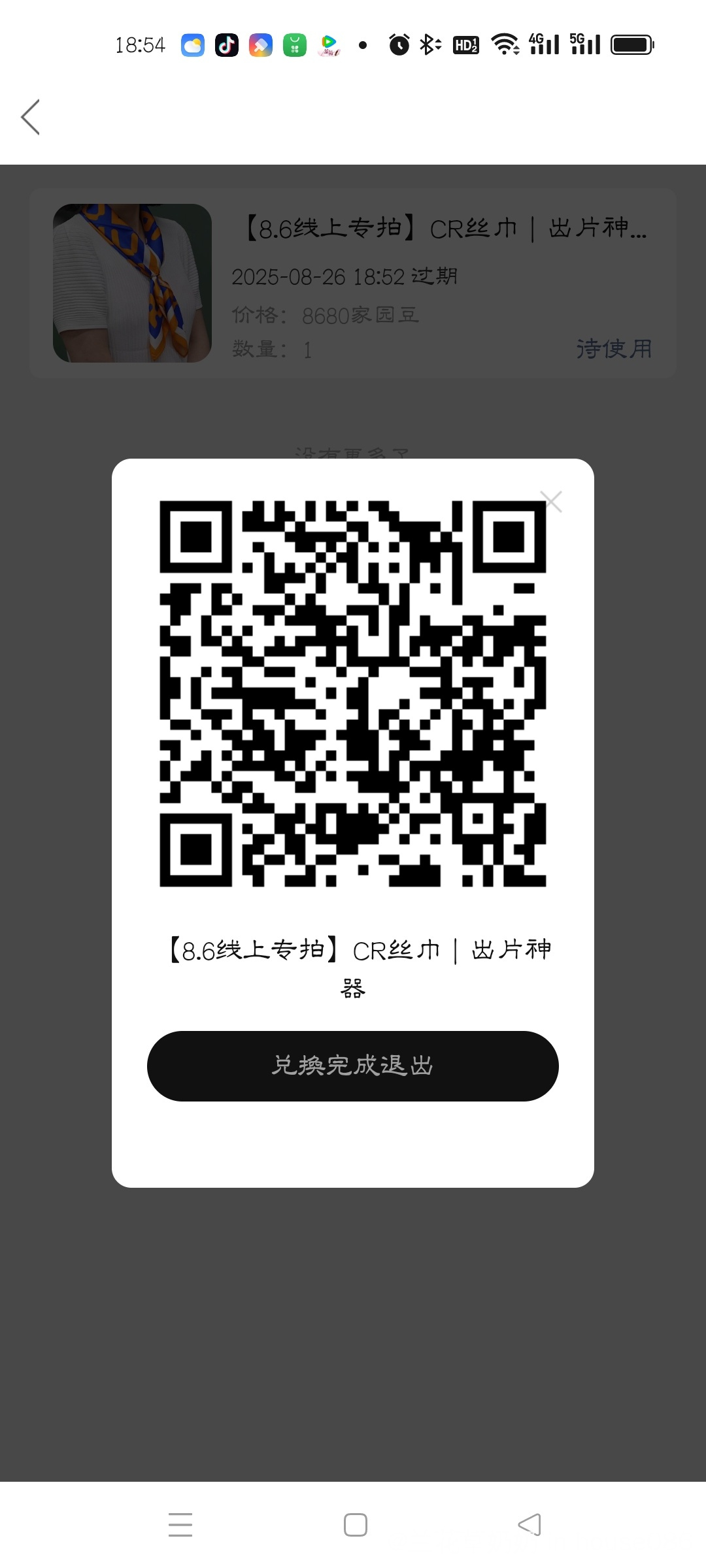
Task: Go back using the top-left arrow
Action: click(31, 118)
